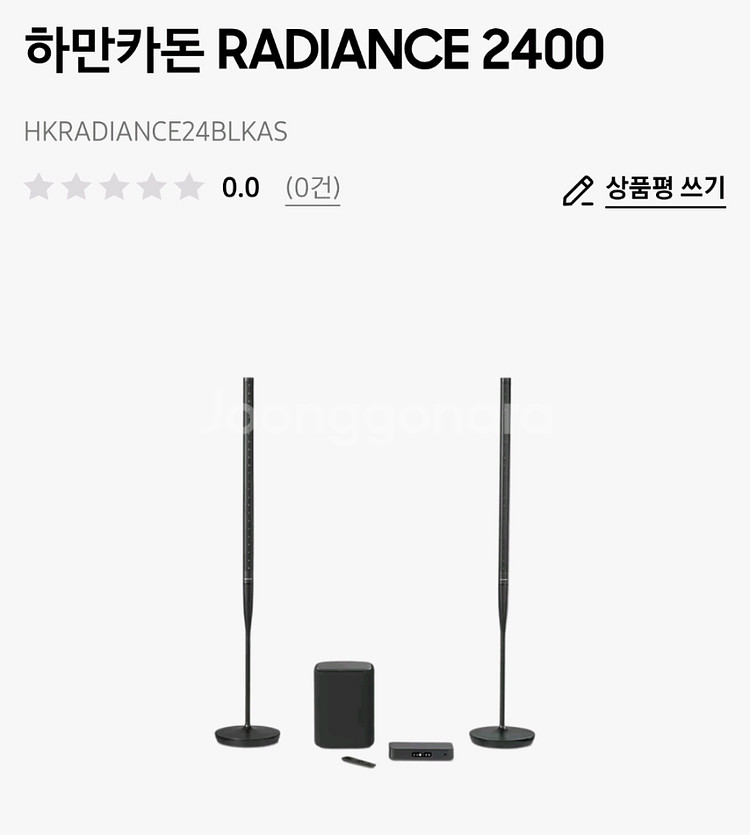The image size is (750, 835).
Task: Tap the 상품평 쓰기 link
Action: (664, 189)
